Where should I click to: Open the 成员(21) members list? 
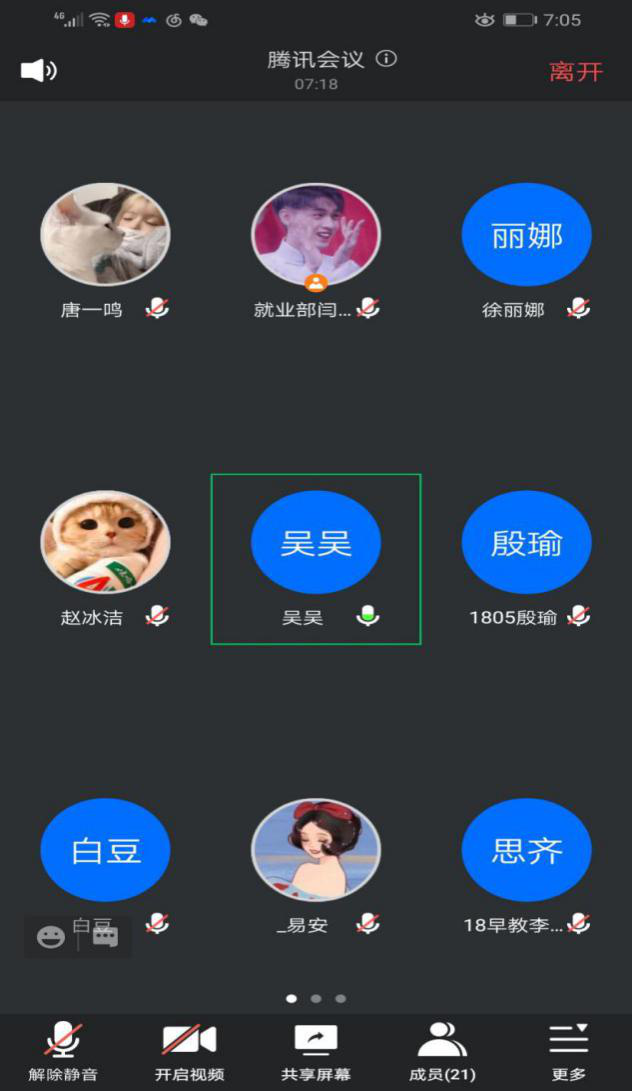coord(442,1052)
